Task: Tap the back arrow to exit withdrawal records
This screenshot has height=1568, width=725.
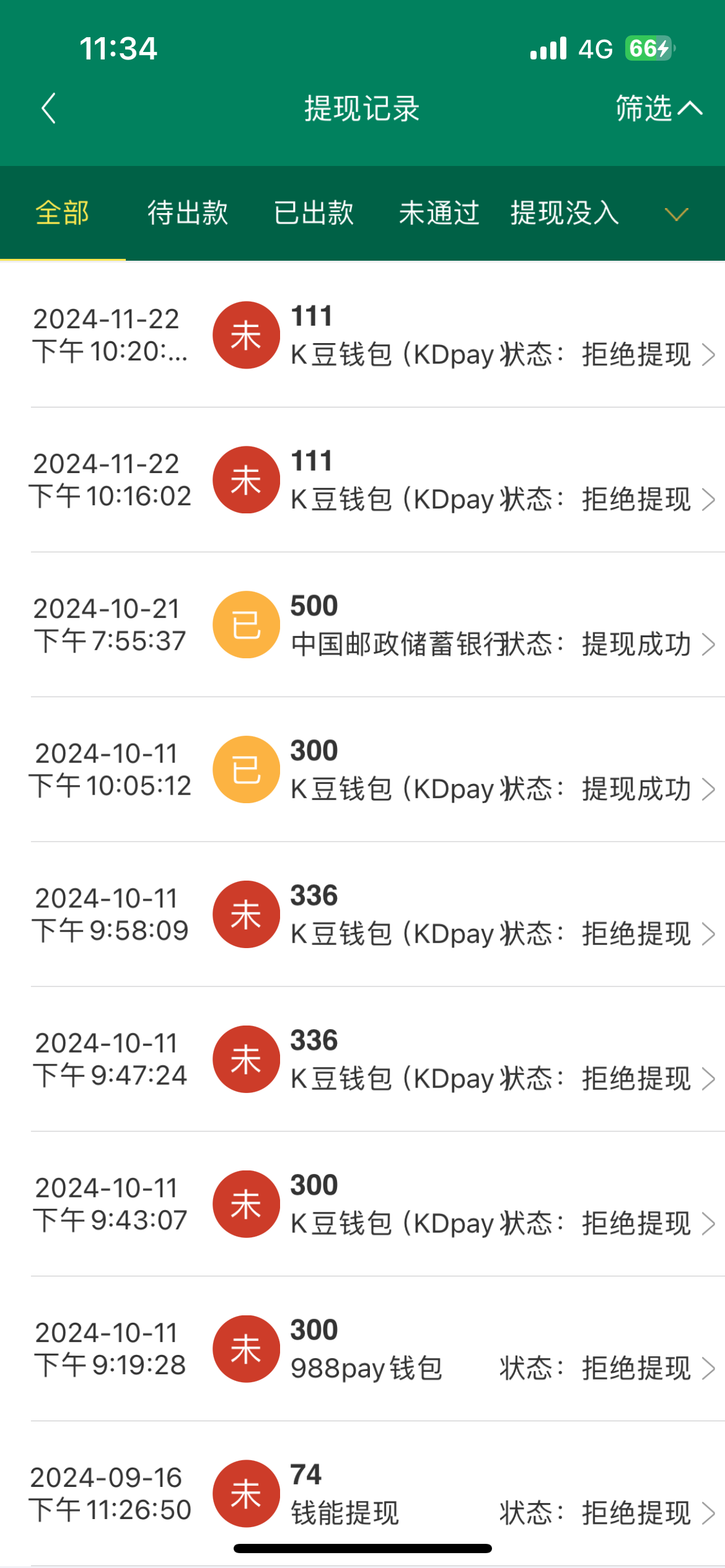Action: [x=48, y=108]
